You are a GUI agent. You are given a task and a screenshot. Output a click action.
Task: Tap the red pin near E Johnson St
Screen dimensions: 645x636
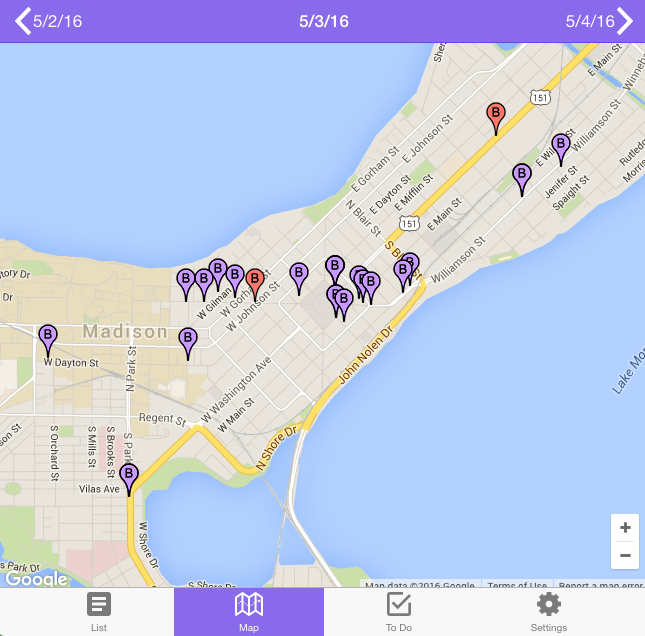click(x=495, y=116)
